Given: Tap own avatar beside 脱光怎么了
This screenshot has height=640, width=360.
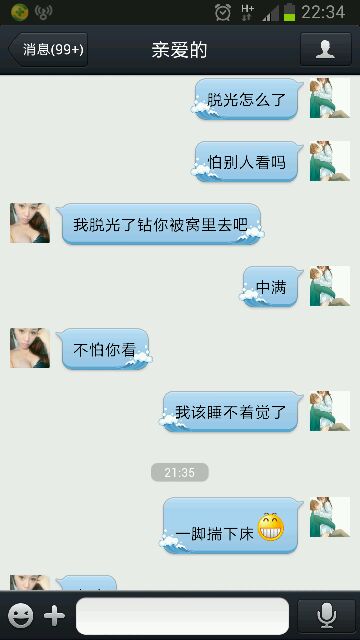Looking at the screenshot, I should 330,98.
